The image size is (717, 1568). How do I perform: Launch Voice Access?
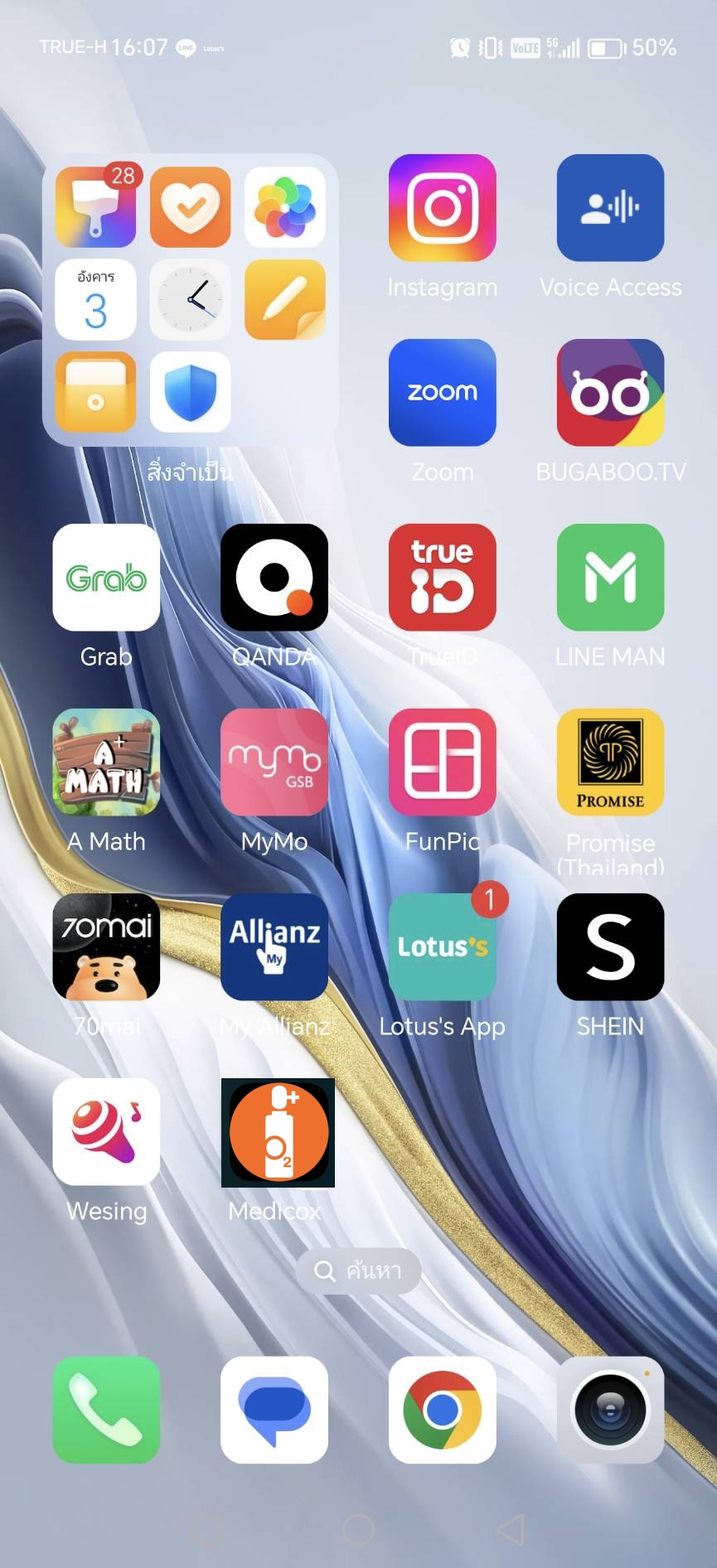pyautogui.click(x=610, y=208)
